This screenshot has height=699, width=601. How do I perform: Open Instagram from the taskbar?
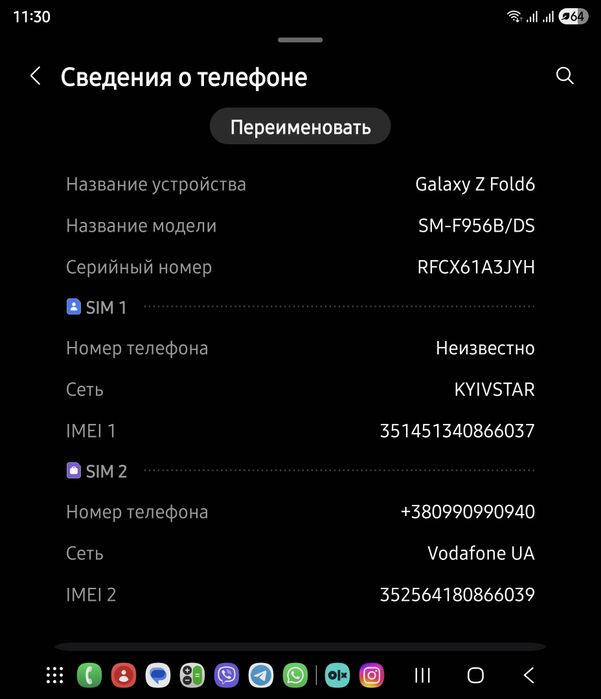click(x=372, y=676)
